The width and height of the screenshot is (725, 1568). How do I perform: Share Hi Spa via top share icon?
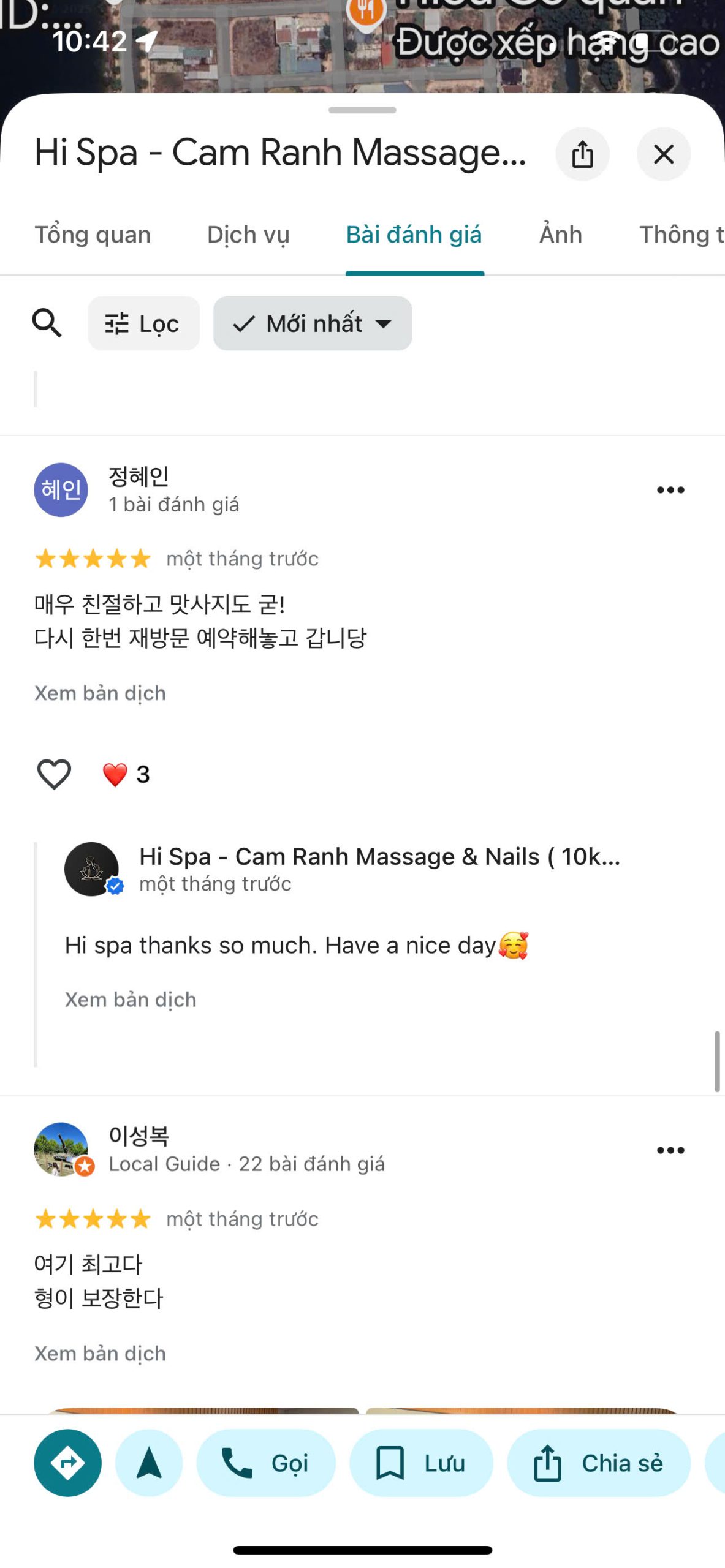pos(582,154)
